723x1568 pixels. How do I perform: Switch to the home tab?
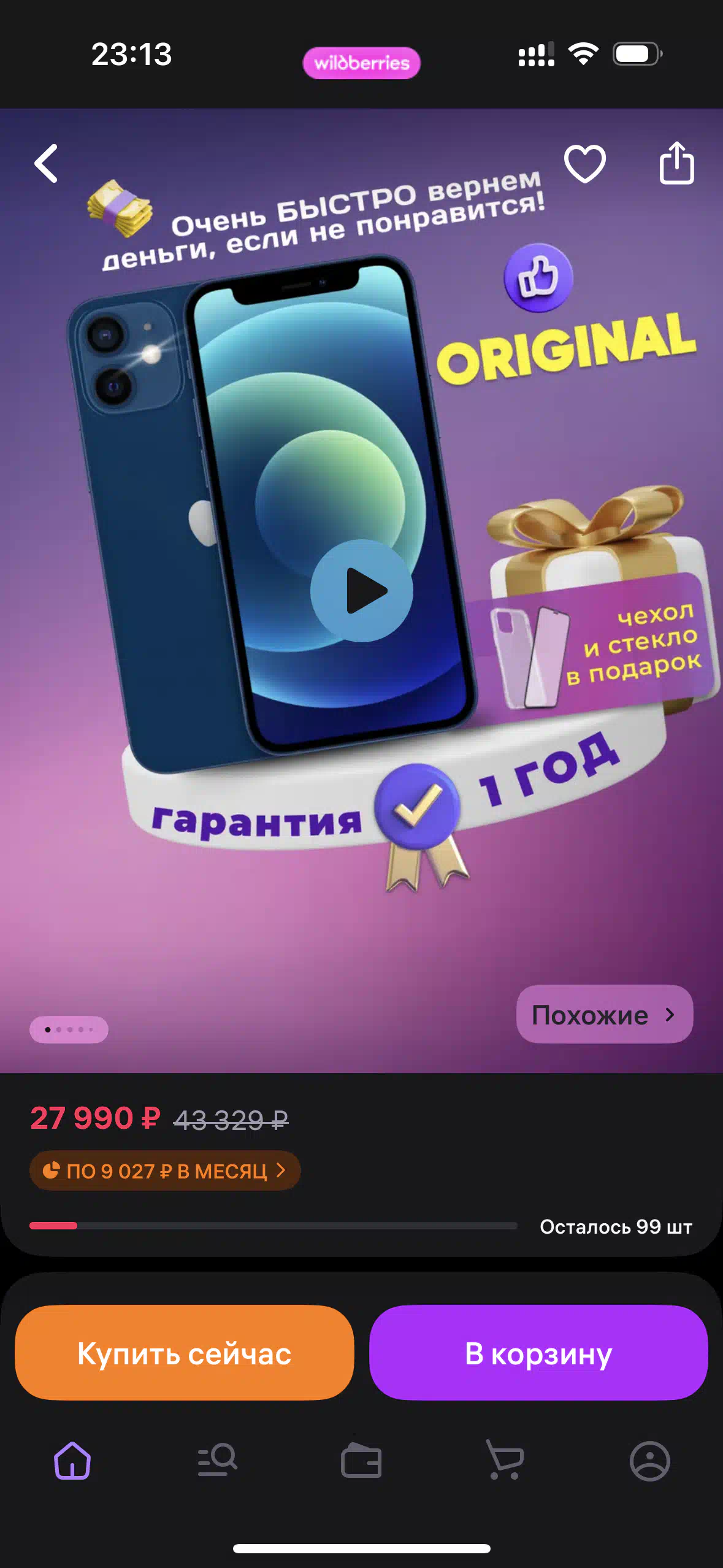tap(72, 1461)
